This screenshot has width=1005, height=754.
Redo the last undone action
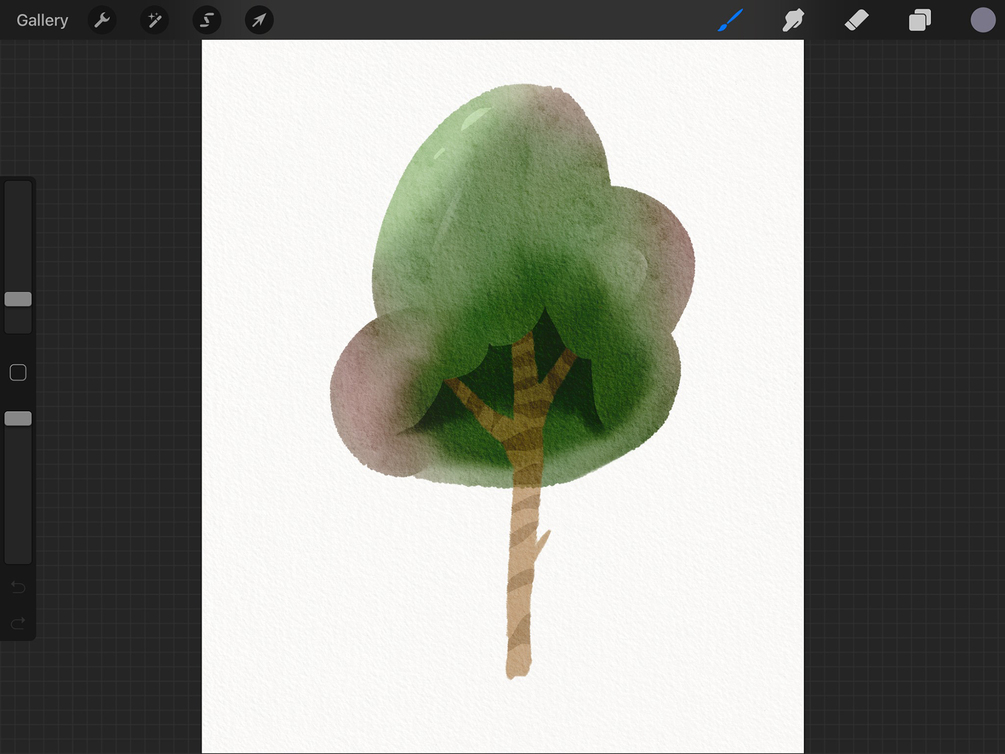click(18, 623)
